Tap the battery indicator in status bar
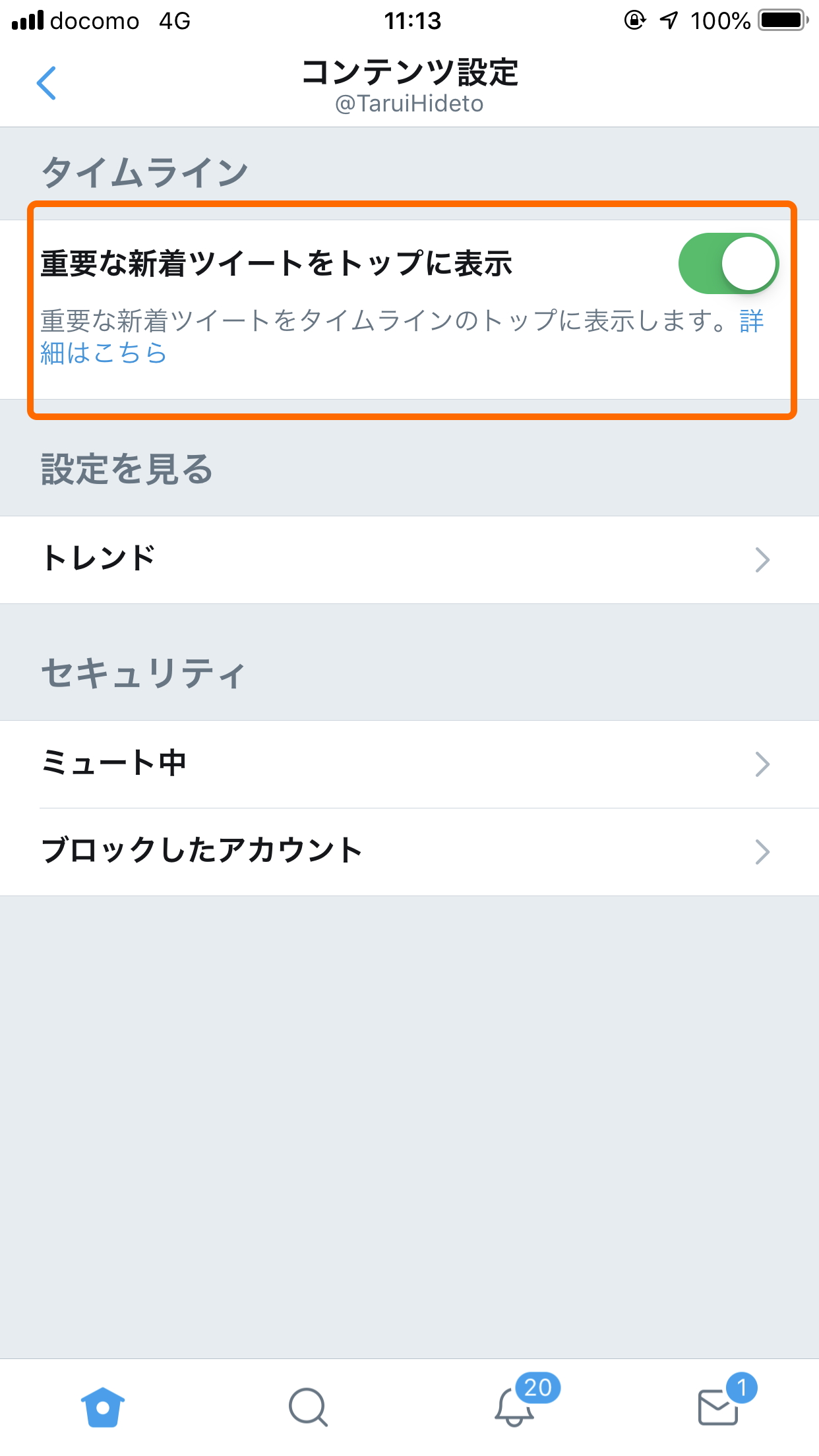819x1456 pixels. pos(781,20)
